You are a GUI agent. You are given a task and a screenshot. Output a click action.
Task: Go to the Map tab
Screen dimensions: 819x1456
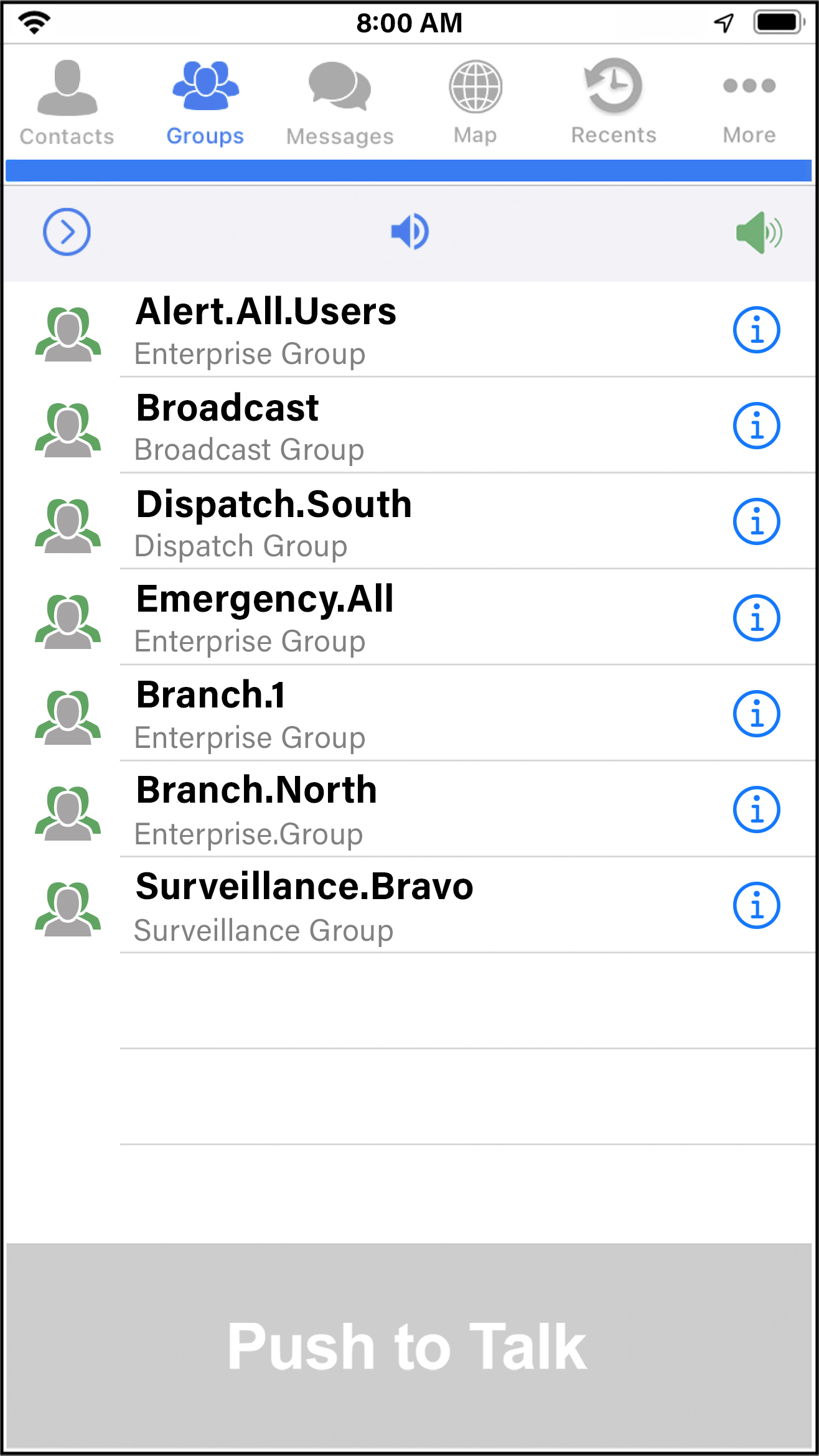(475, 103)
